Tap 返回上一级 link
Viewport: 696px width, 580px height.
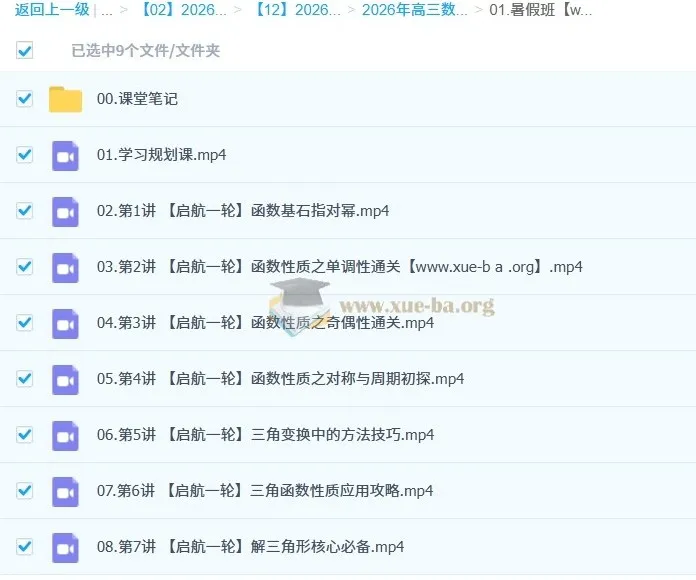[51, 11]
